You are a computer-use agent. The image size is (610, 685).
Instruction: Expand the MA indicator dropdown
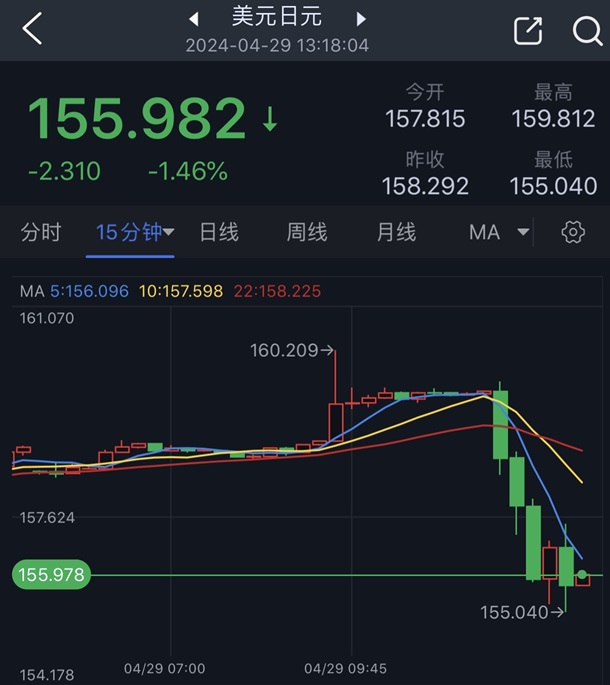499,232
